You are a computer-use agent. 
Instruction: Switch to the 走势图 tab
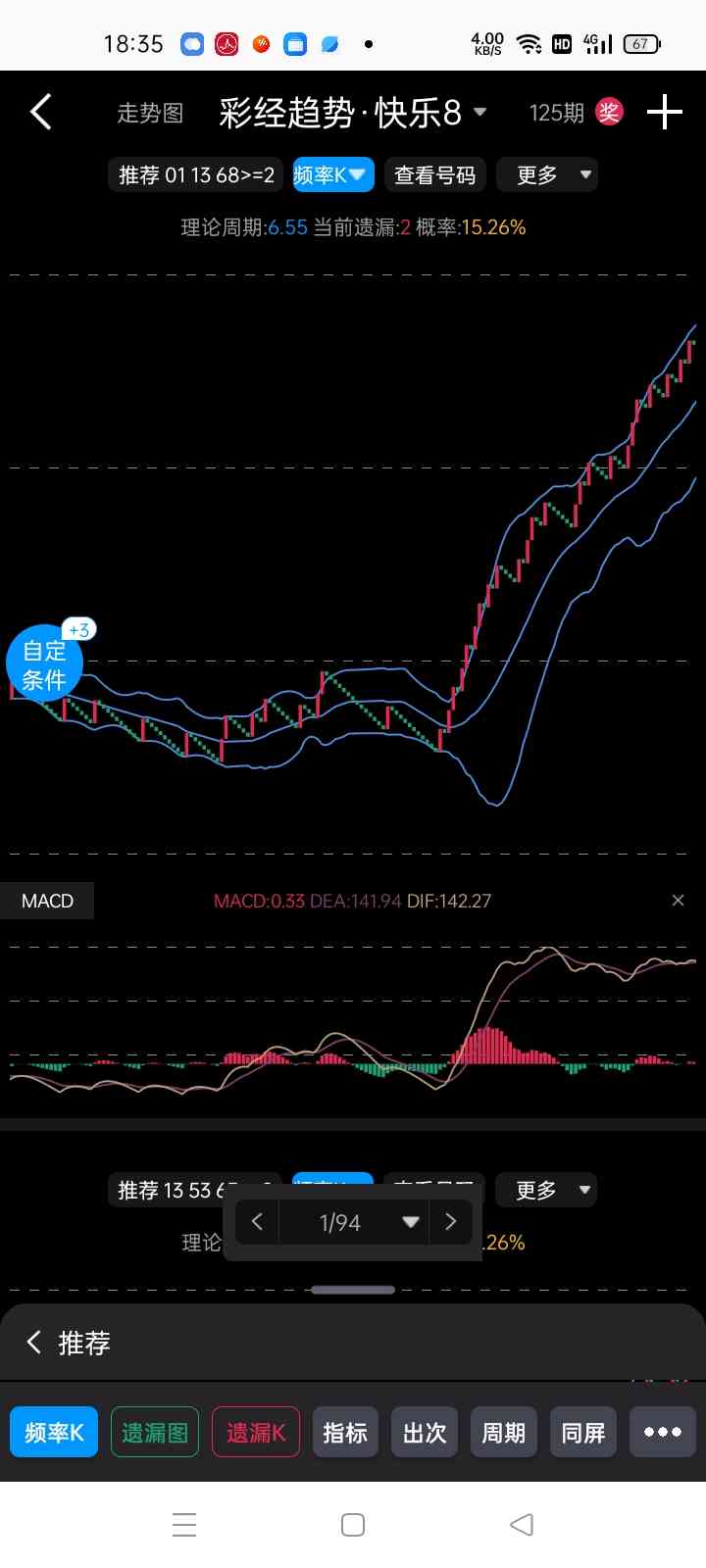[150, 114]
